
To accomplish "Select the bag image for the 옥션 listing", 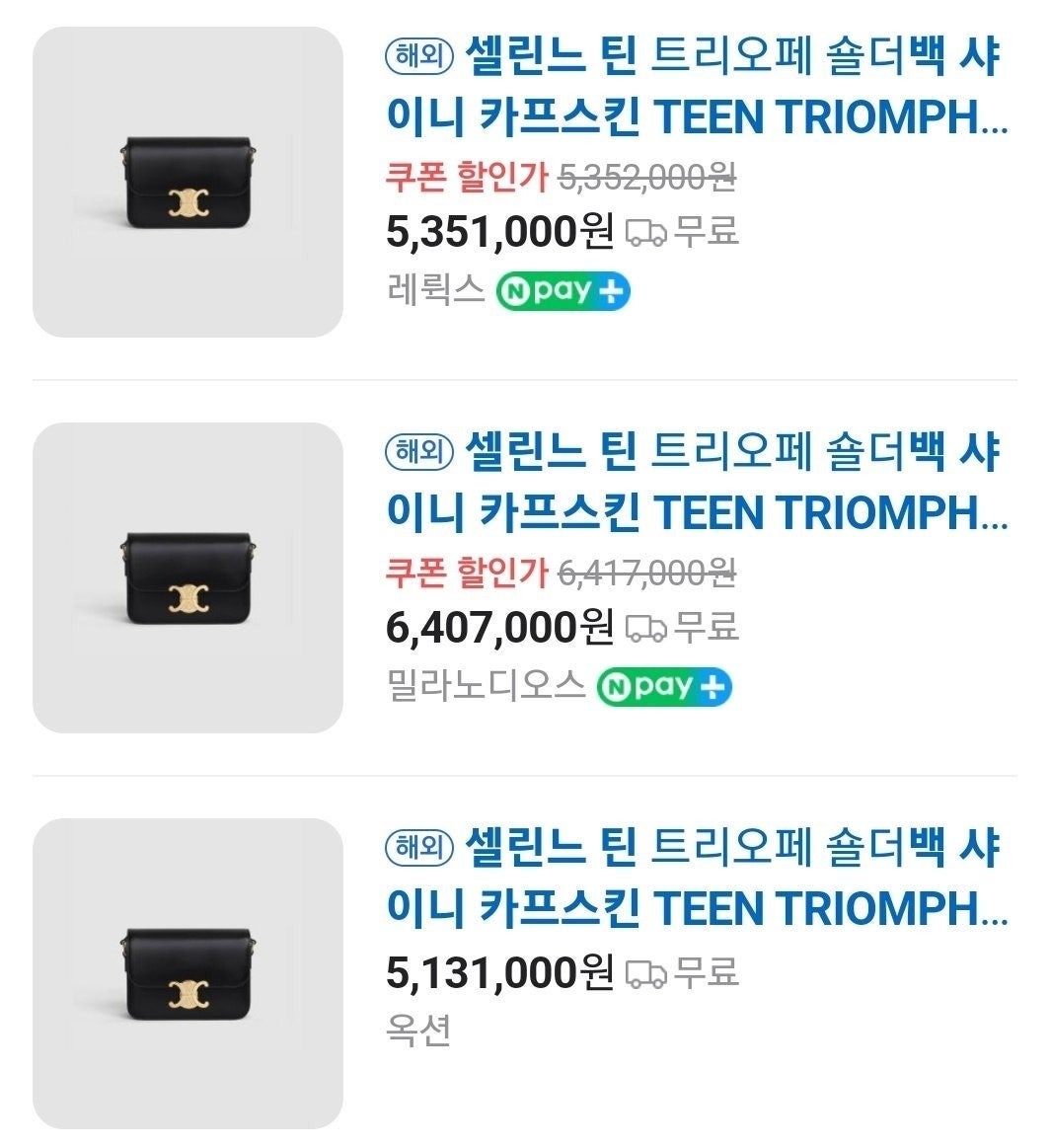I will click(x=188, y=973).
